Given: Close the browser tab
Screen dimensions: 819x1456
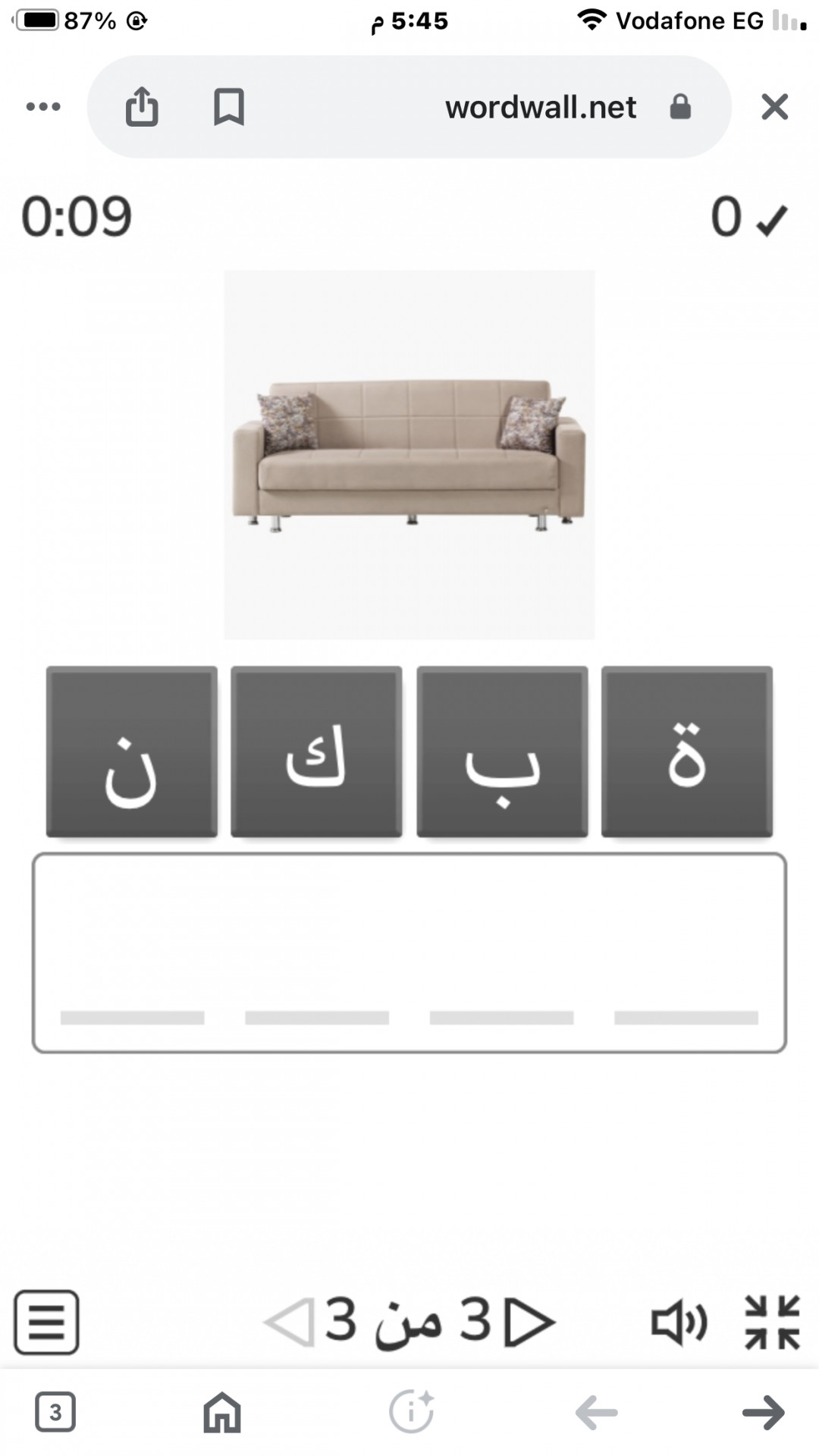Looking at the screenshot, I should coord(774,107).
